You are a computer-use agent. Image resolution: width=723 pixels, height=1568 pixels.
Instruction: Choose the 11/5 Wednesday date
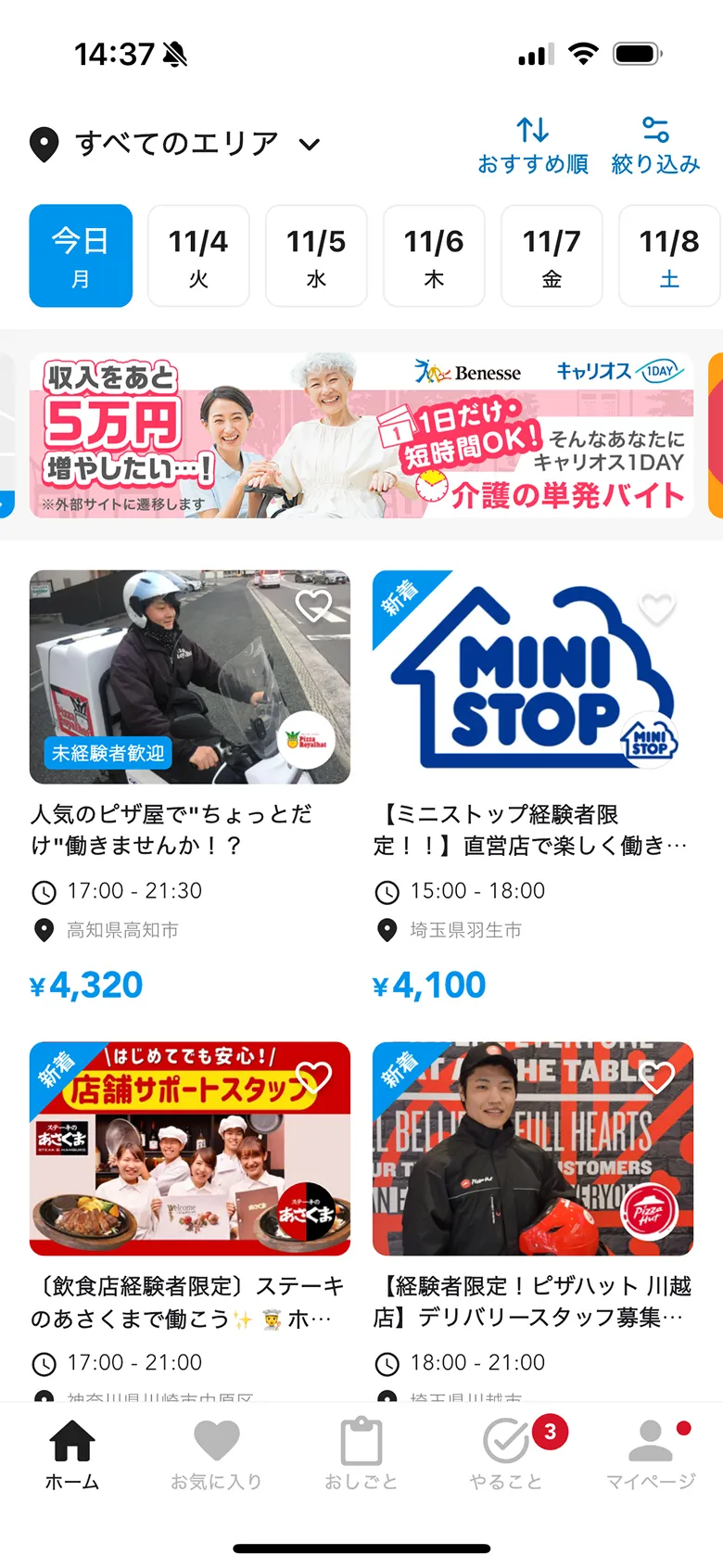pyautogui.click(x=316, y=256)
